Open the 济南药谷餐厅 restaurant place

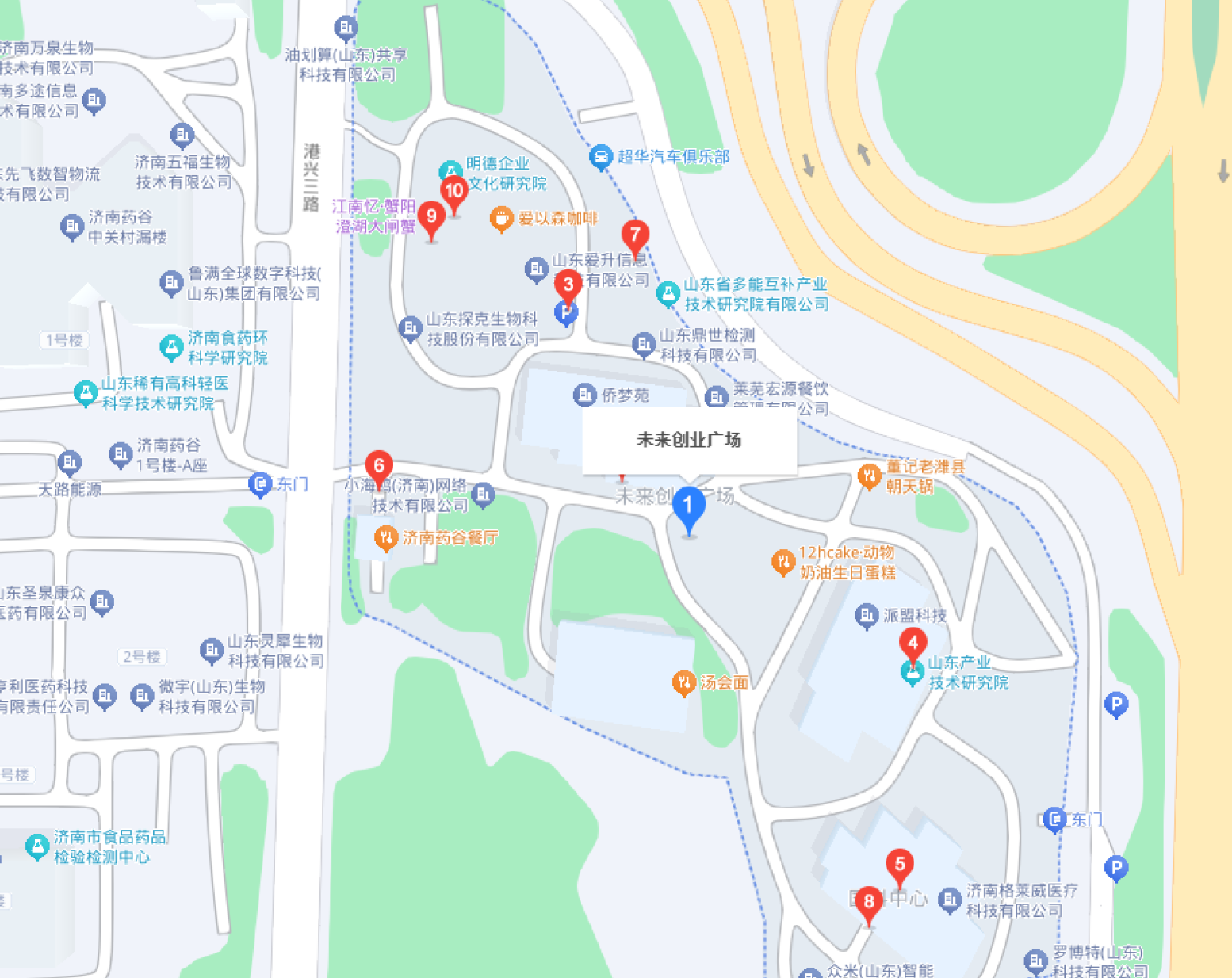385,538
